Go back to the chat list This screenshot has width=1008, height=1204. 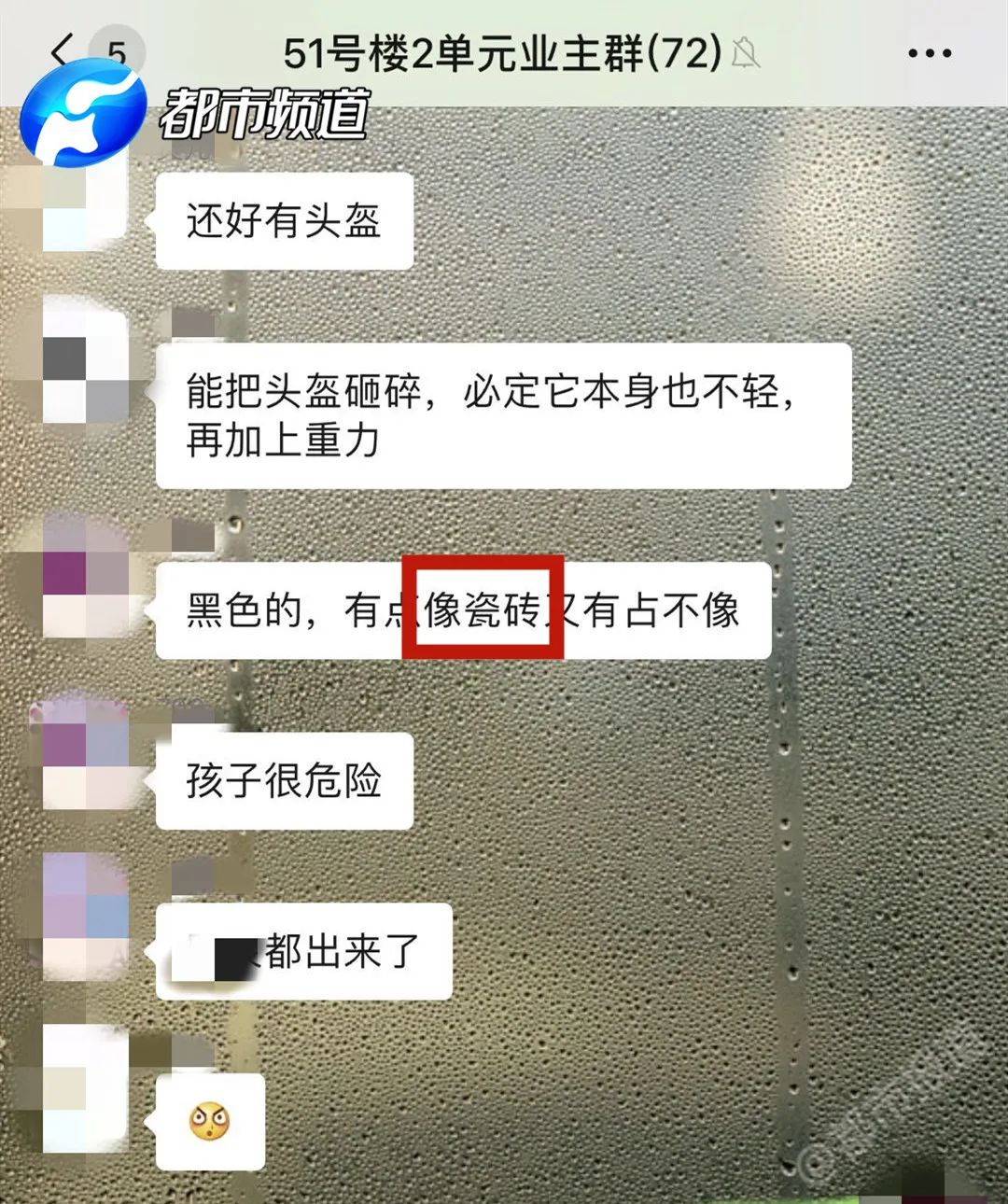point(62,50)
